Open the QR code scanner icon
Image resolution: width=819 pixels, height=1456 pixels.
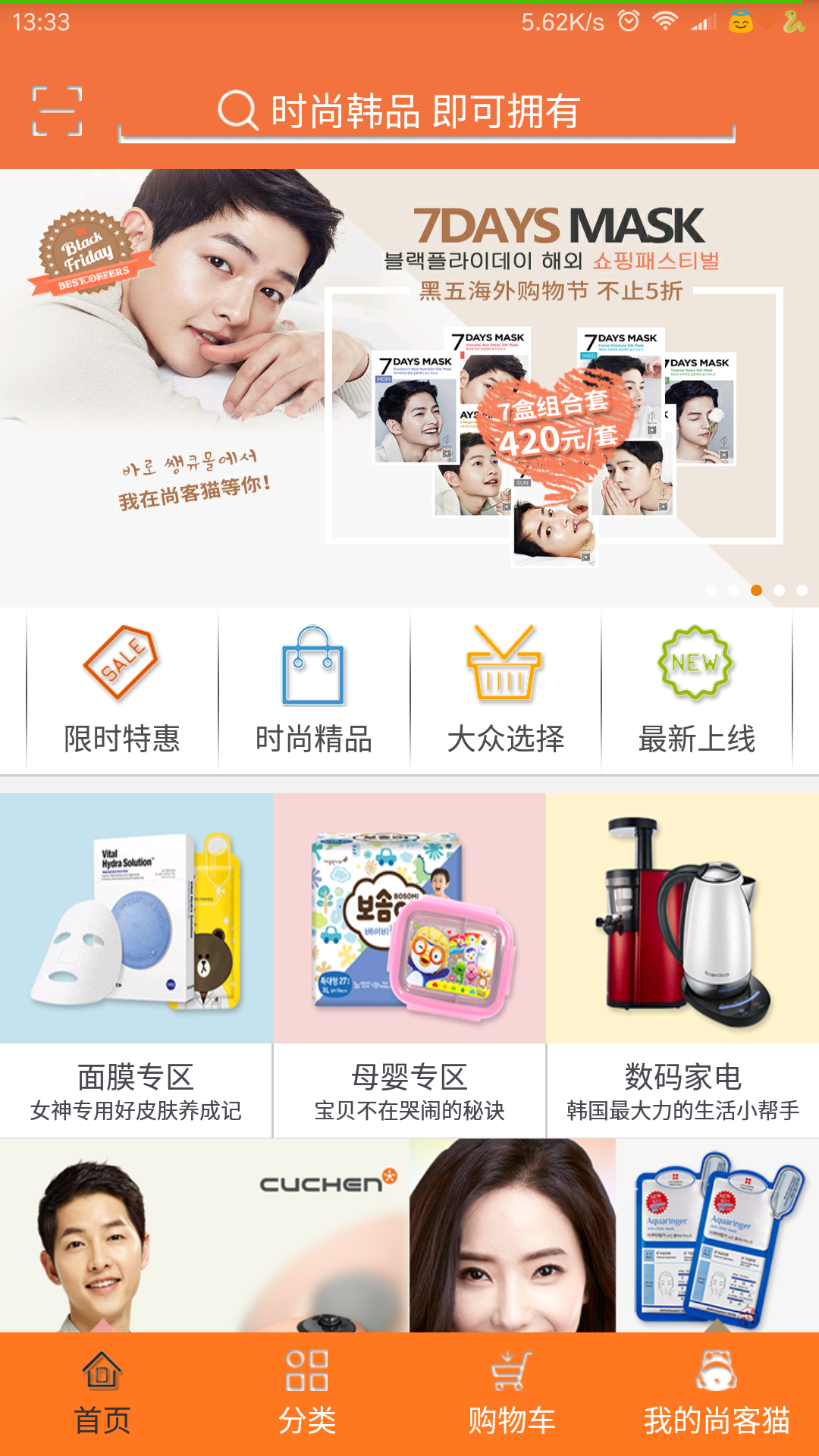pos(57,111)
